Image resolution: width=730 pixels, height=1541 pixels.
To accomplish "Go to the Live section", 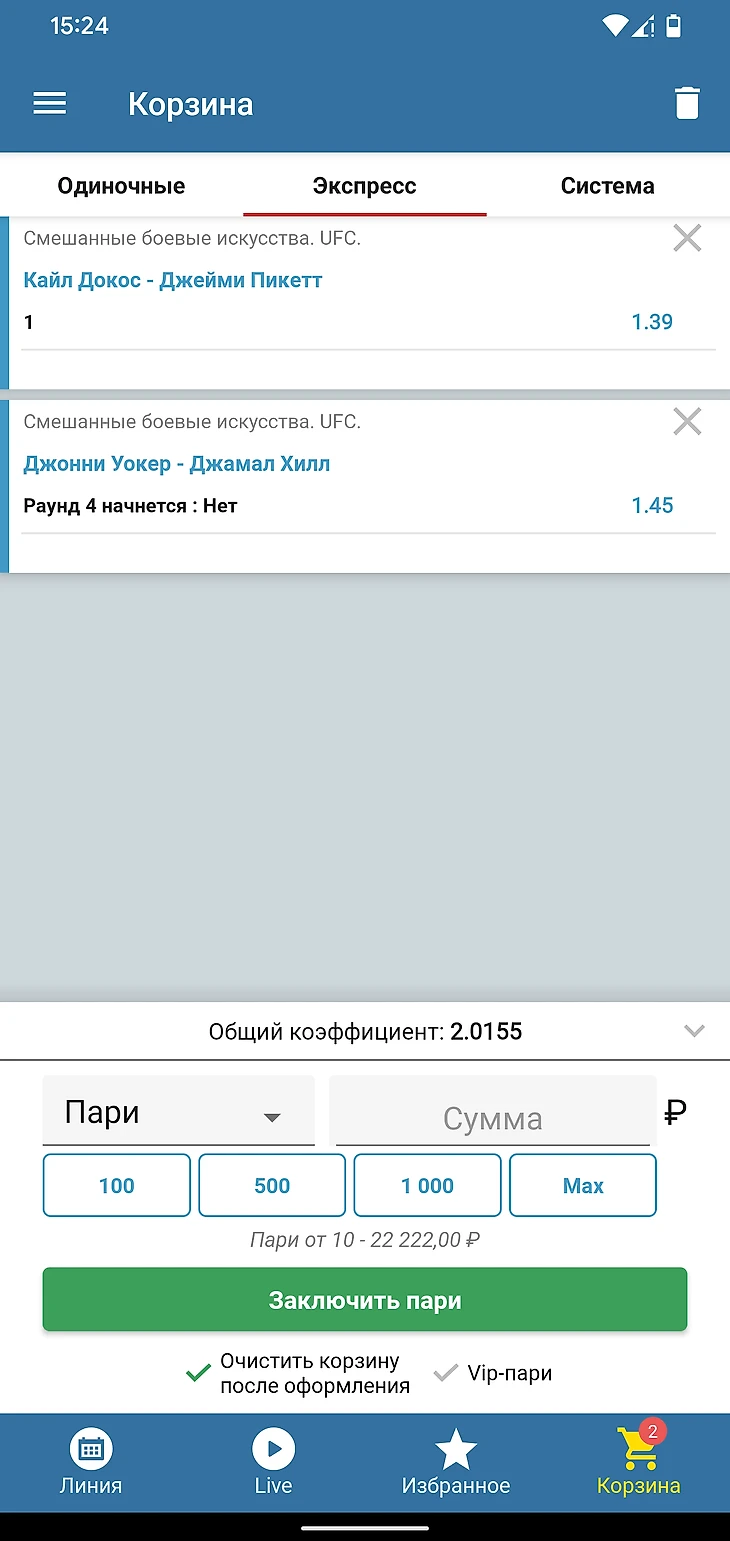I will tap(273, 1460).
